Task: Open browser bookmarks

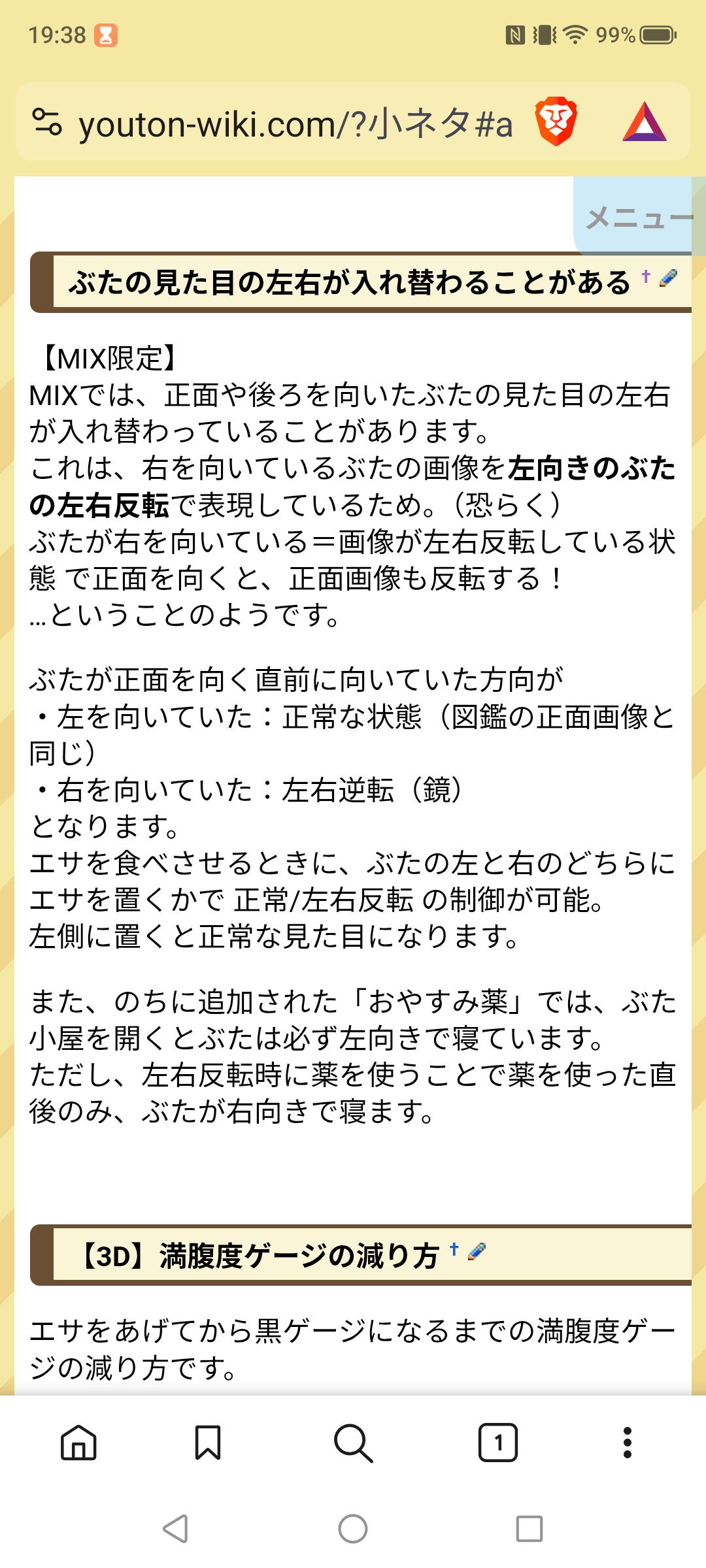Action: 208,1442
